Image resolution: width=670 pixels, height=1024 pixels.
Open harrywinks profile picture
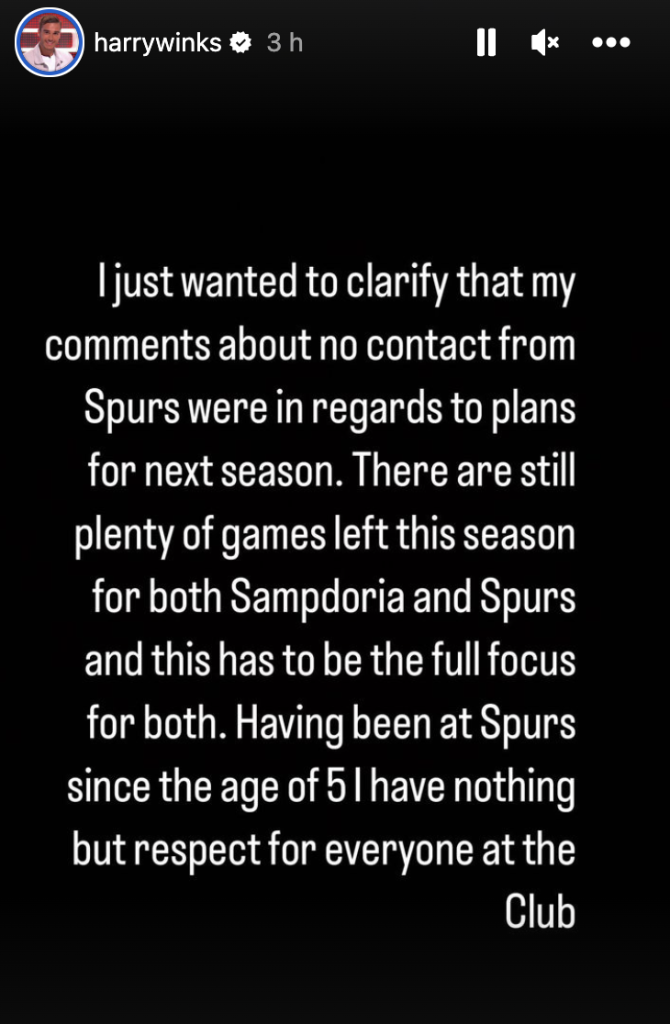[x=49, y=43]
